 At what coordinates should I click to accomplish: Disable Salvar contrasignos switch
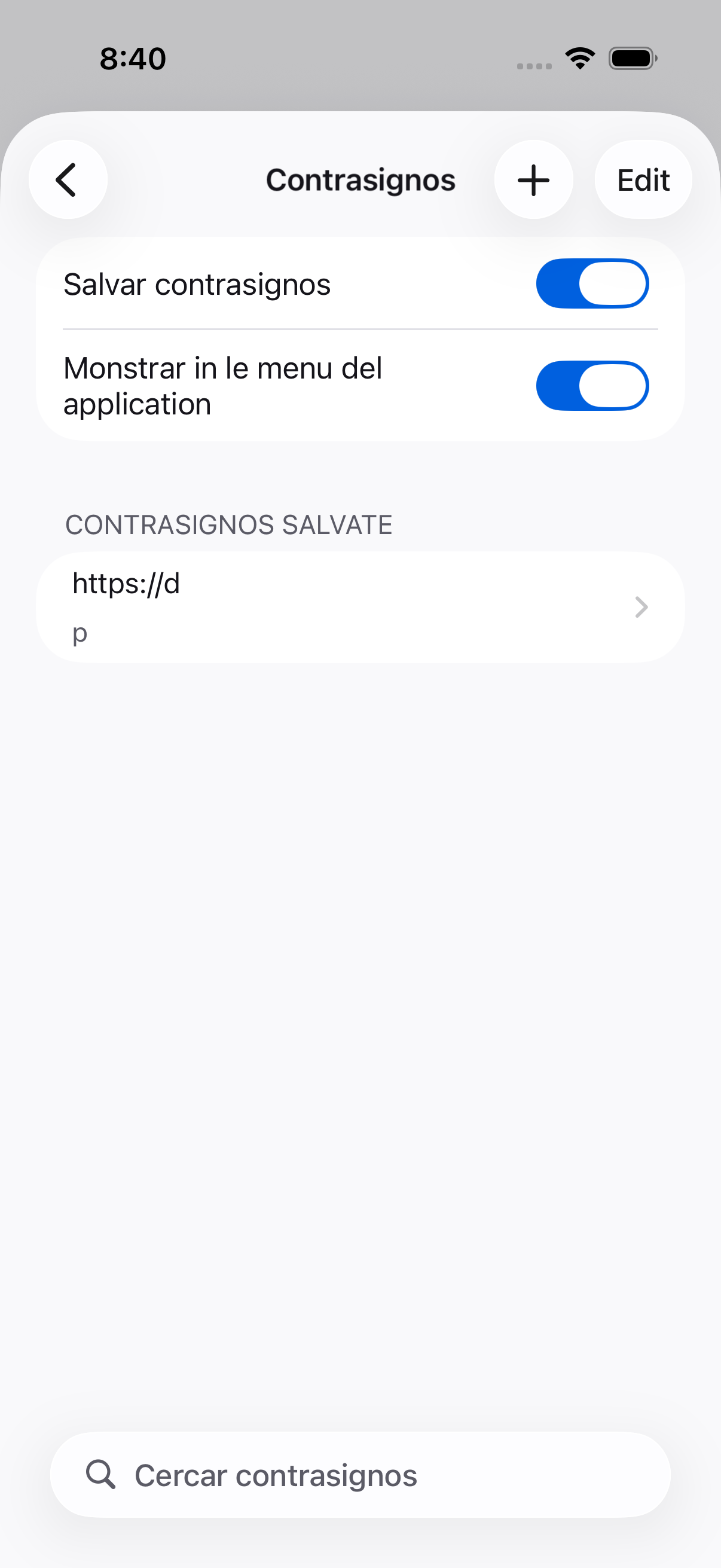coord(591,283)
